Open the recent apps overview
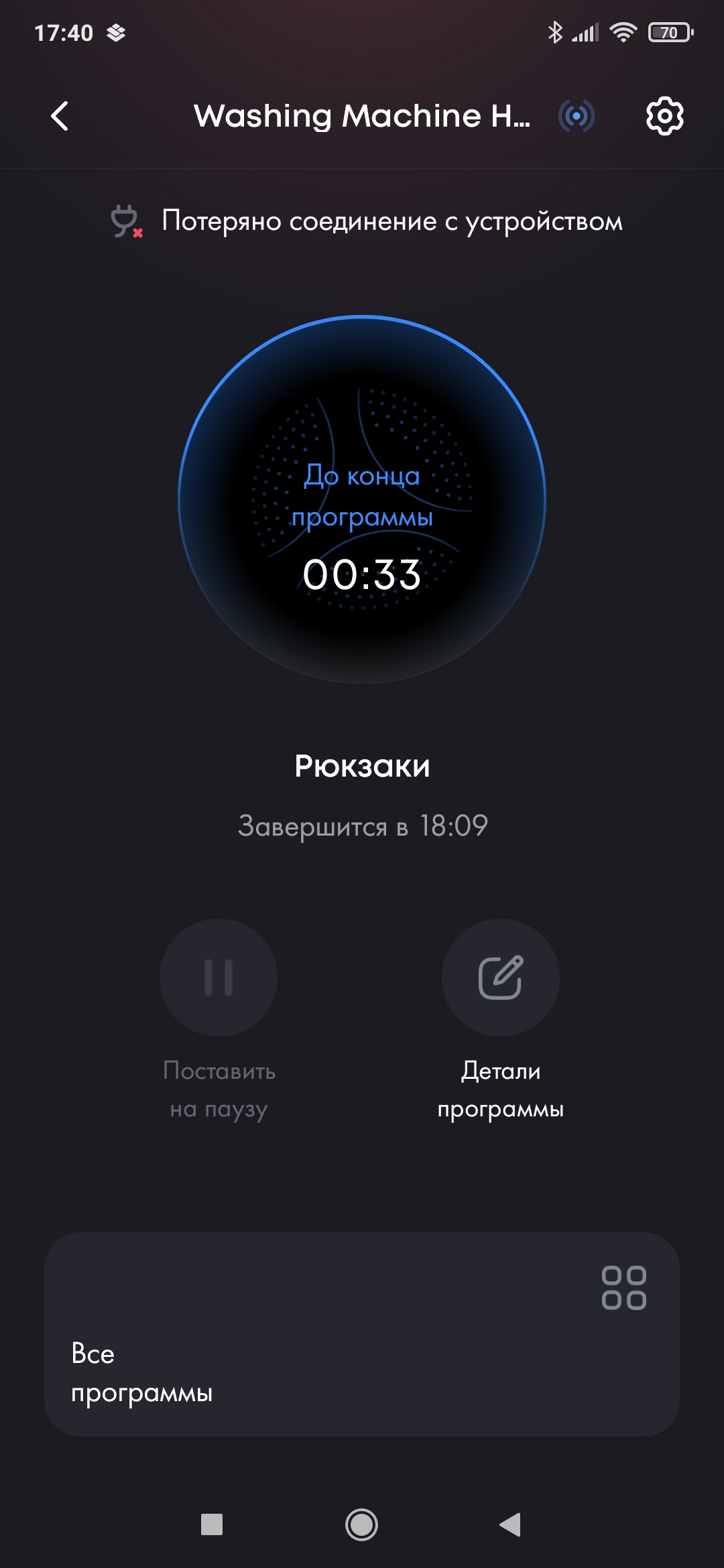 [212, 1524]
